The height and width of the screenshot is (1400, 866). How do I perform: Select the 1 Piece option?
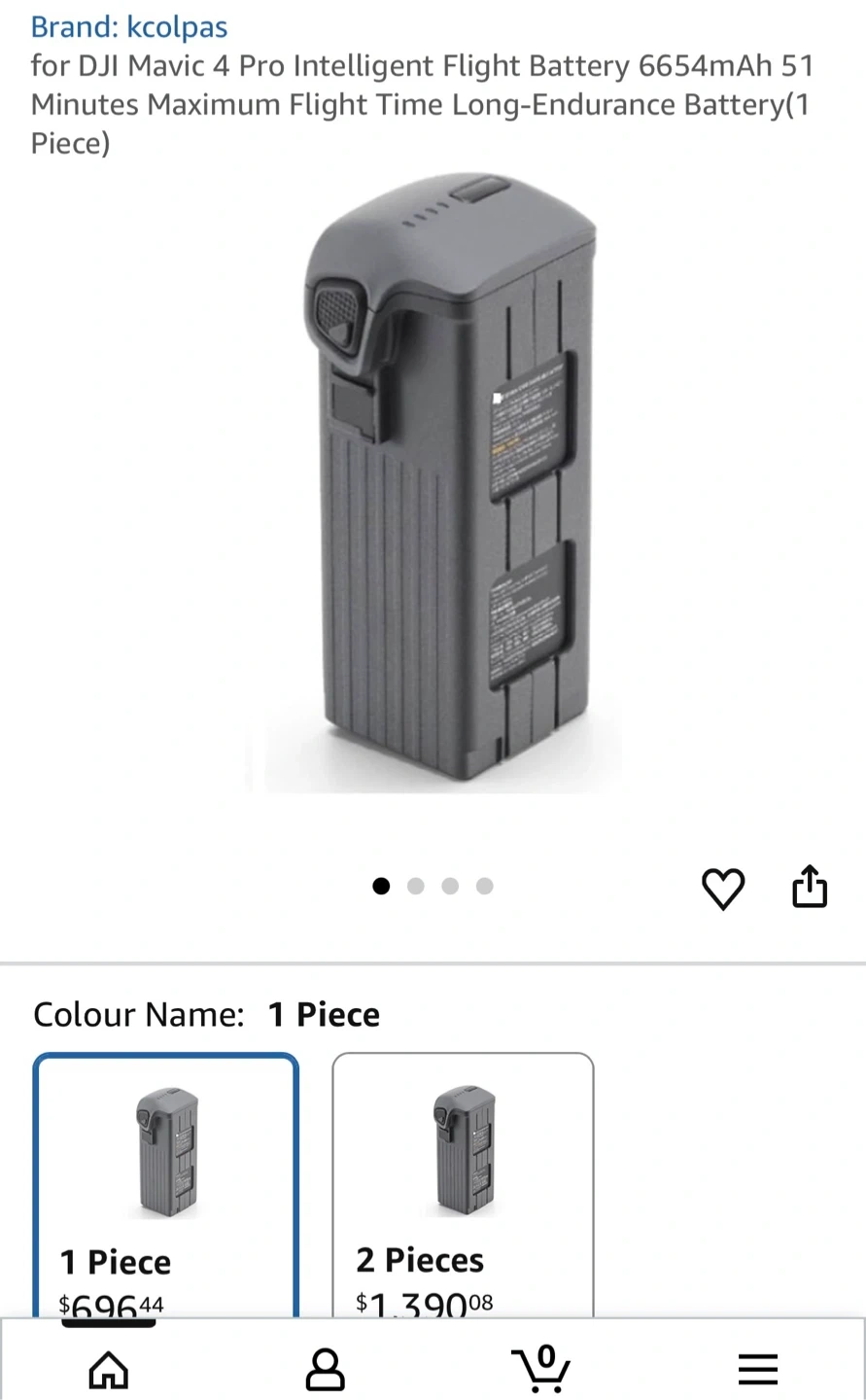(166, 1186)
